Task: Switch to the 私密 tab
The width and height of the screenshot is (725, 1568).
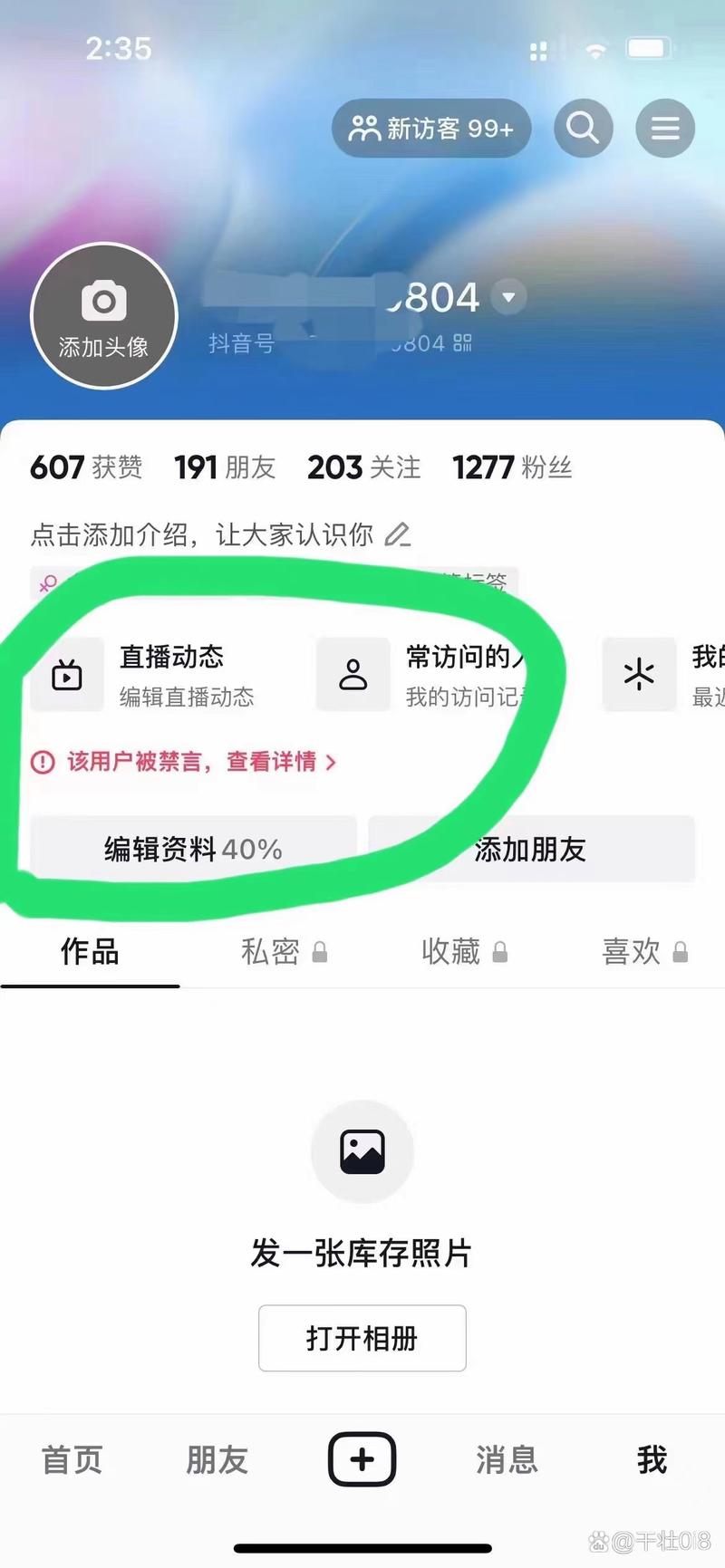Action: [x=270, y=952]
